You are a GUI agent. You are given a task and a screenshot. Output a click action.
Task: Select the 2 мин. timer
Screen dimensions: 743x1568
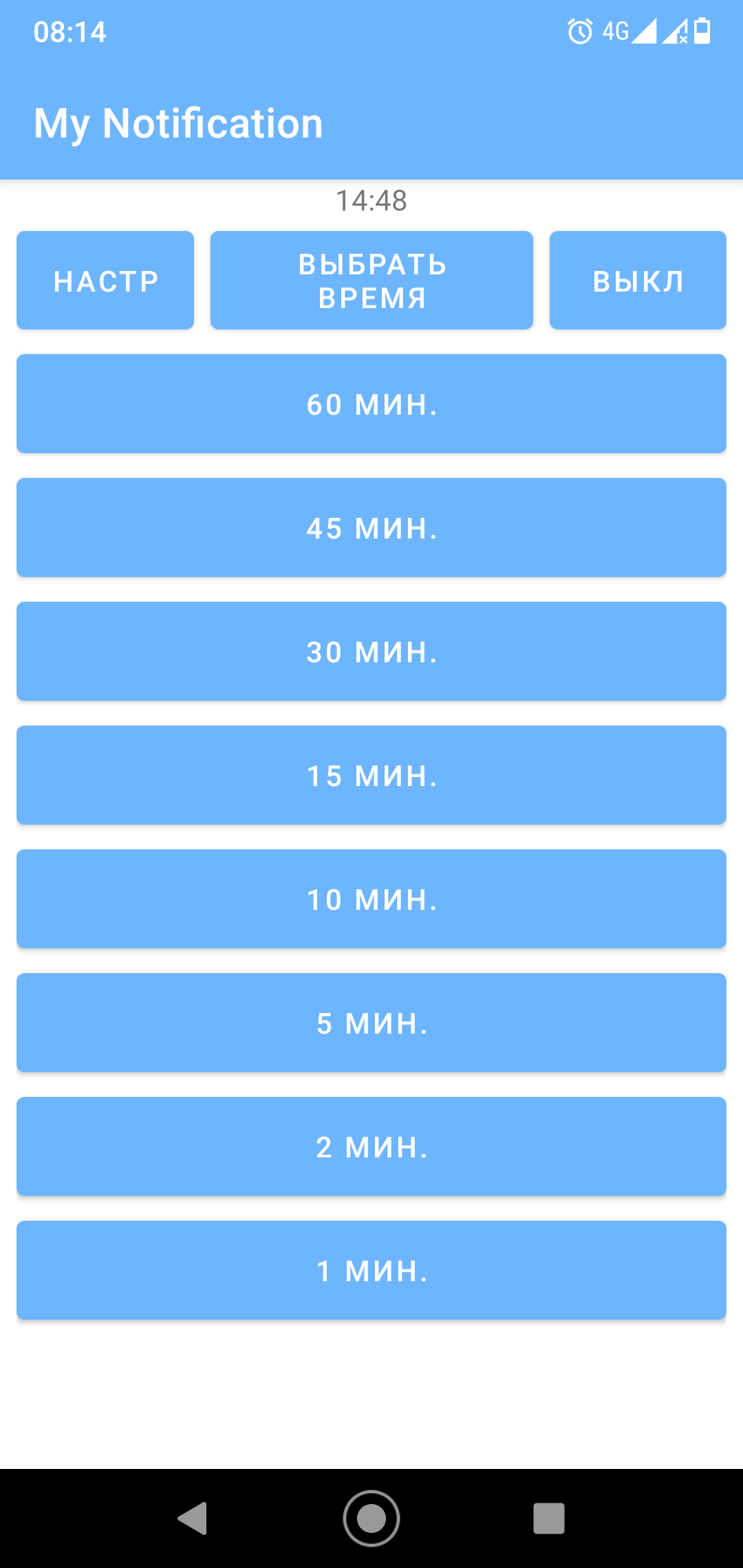[x=371, y=1146]
